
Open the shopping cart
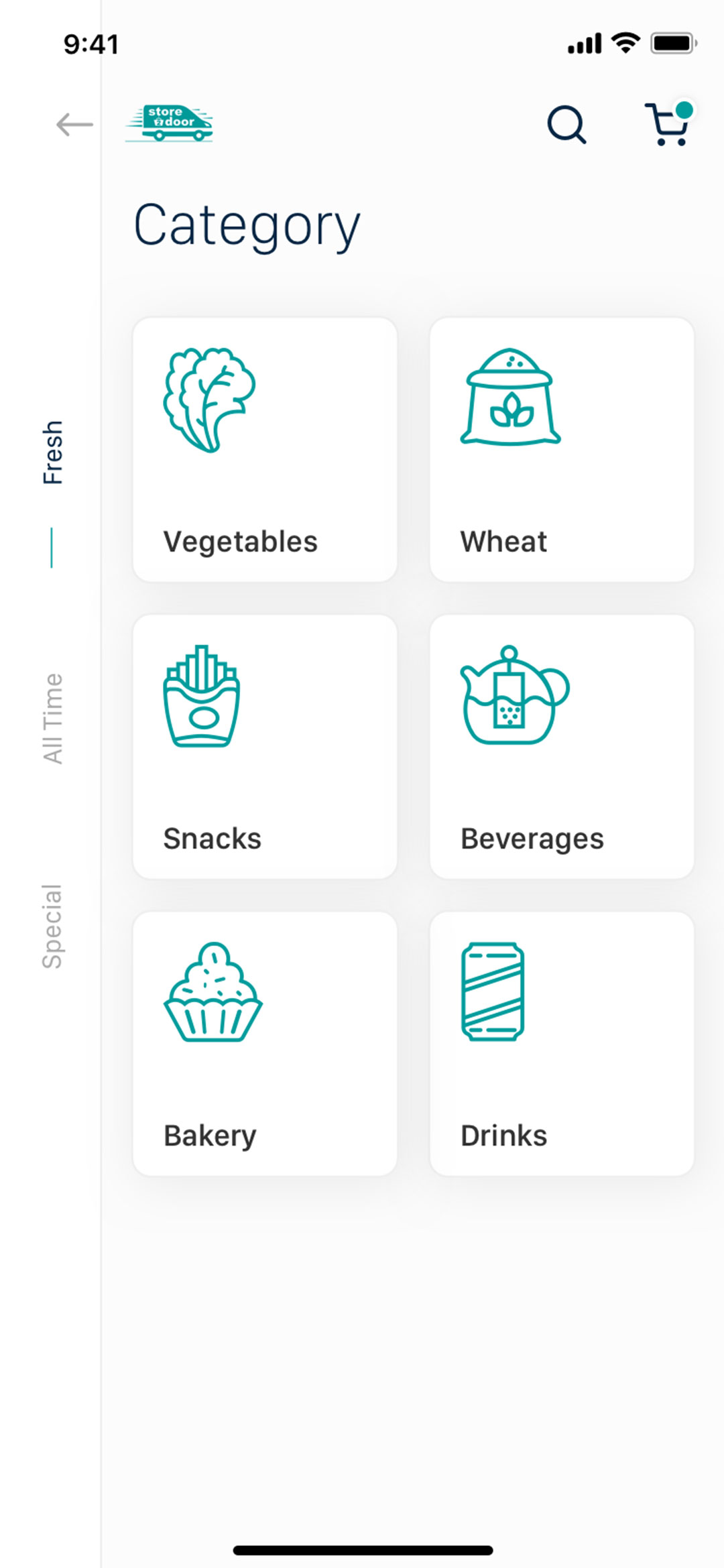668,125
